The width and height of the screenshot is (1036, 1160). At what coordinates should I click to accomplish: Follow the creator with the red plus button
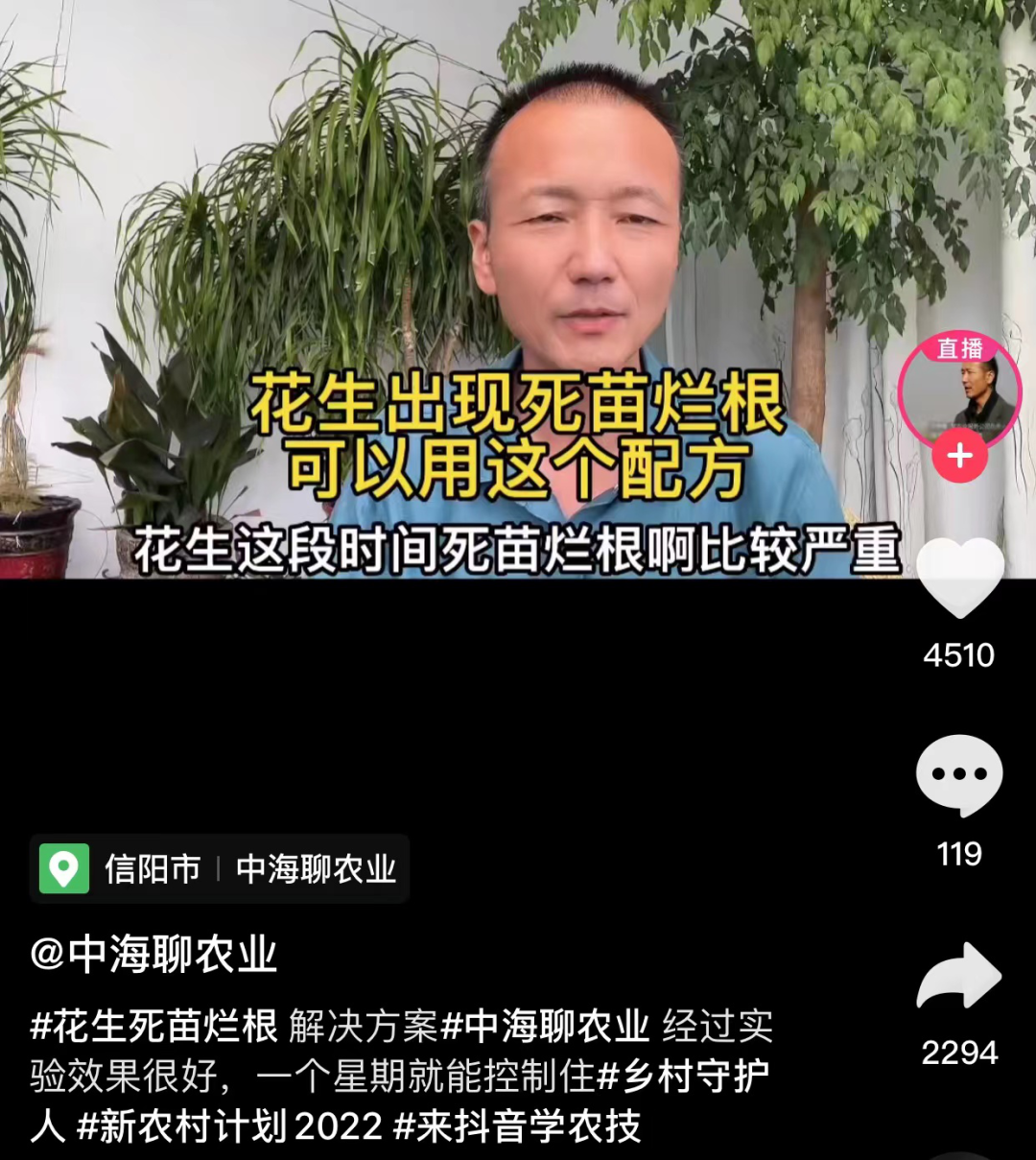(x=959, y=456)
